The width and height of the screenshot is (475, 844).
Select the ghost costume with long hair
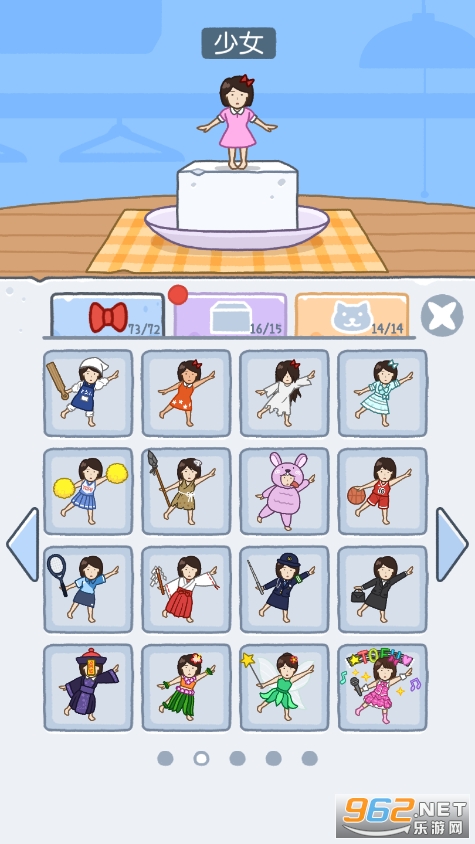click(284, 393)
